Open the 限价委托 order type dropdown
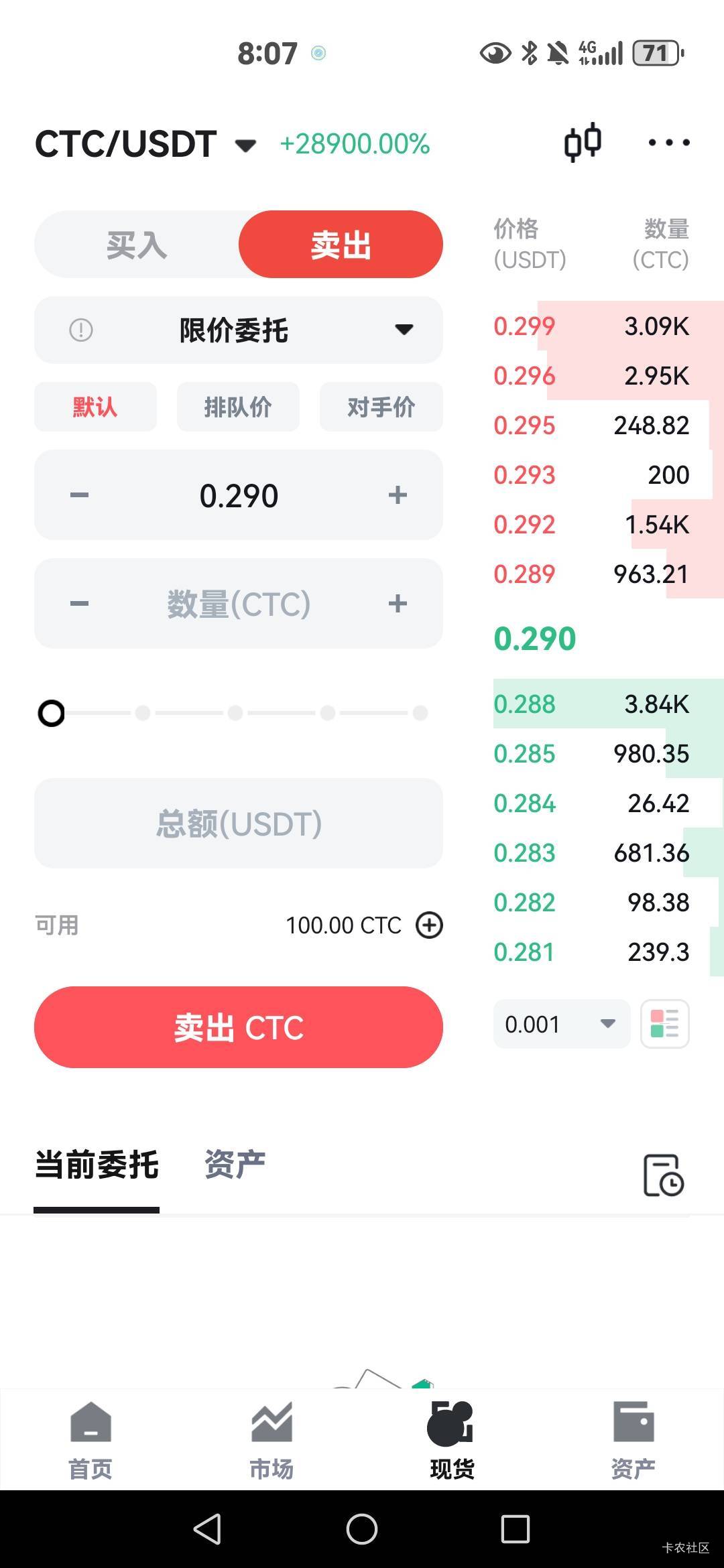This screenshot has width=724, height=1568. 239,330
